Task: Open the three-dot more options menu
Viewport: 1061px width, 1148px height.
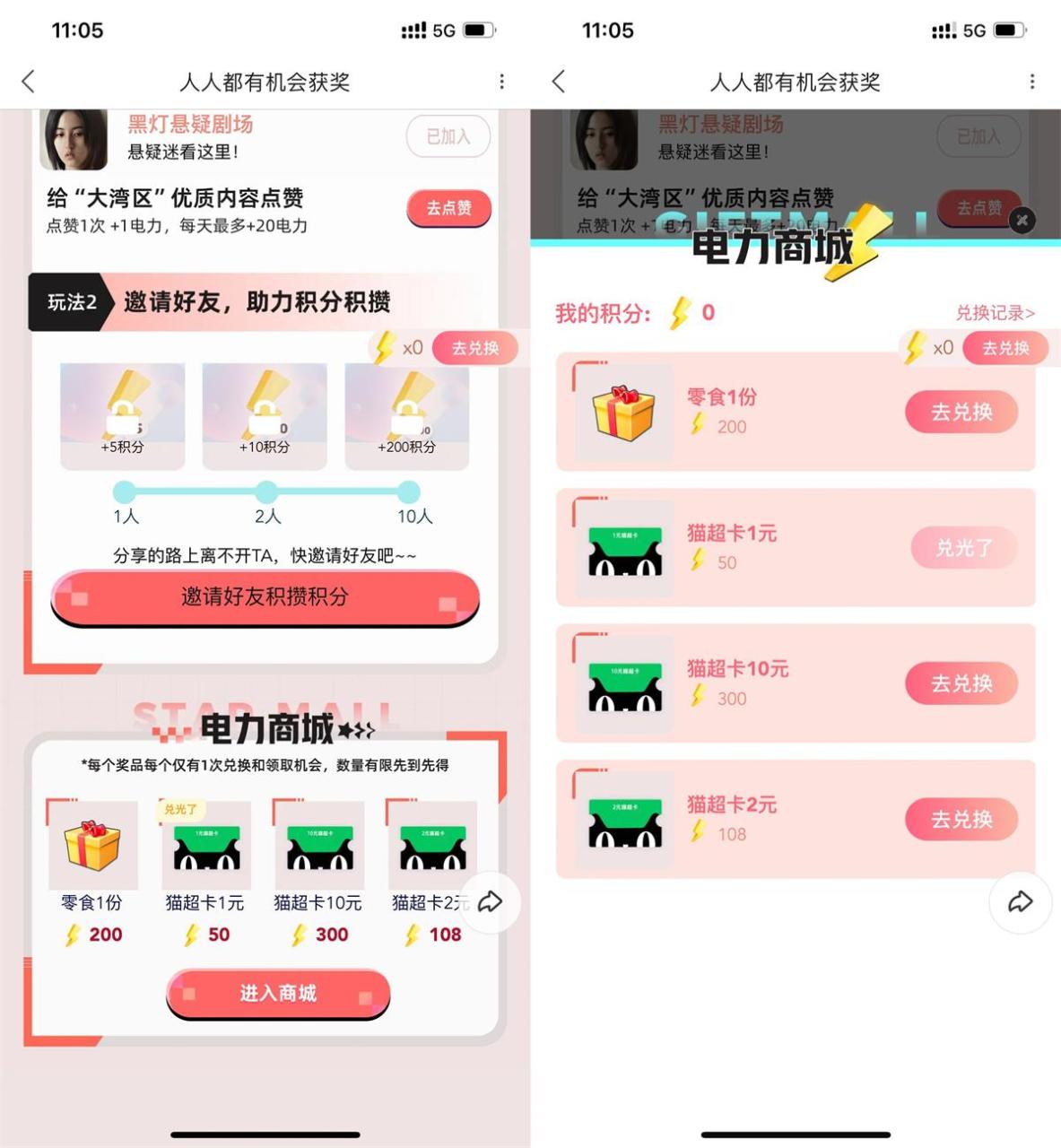Action: pyautogui.click(x=501, y=81)
